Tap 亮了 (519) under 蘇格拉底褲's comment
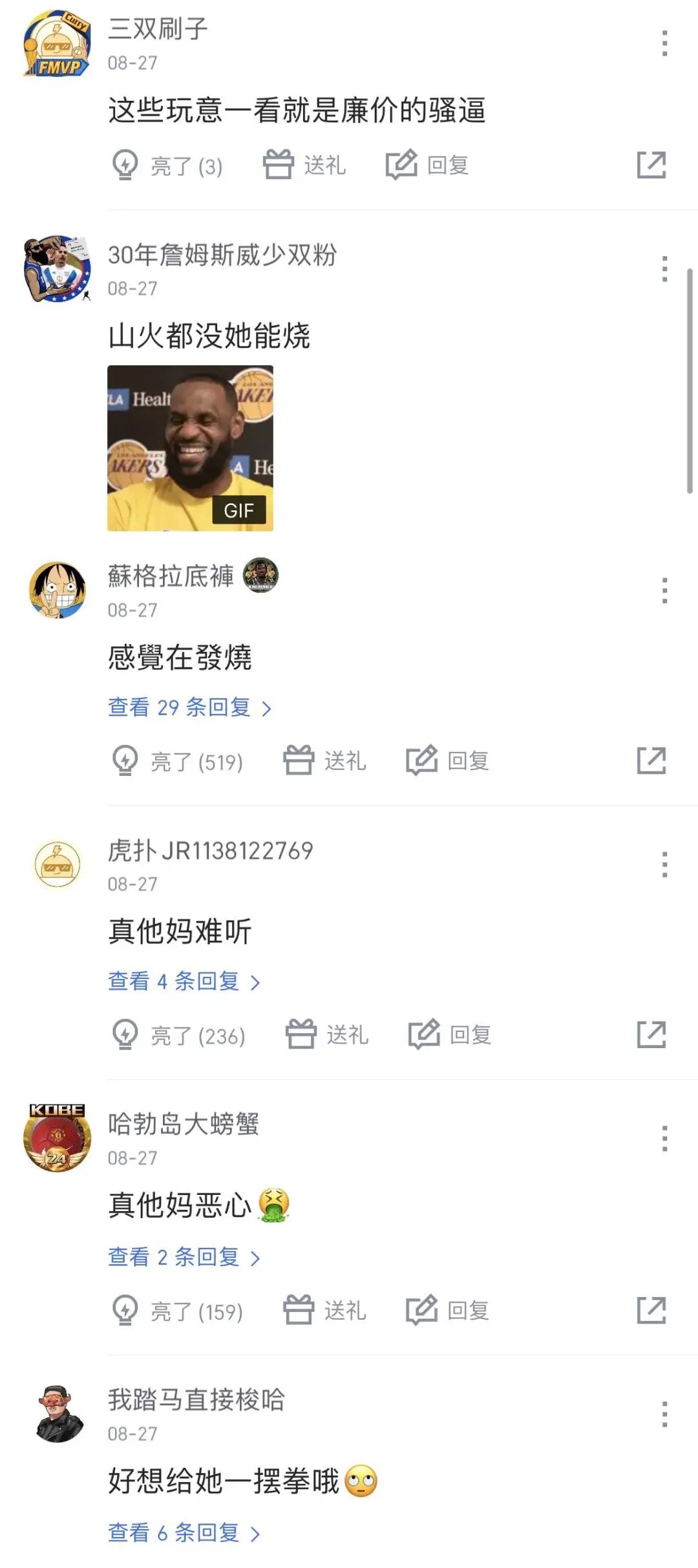Image resolution: width=698 pixels, height=1568 pixels. click(x=178, y=761)
